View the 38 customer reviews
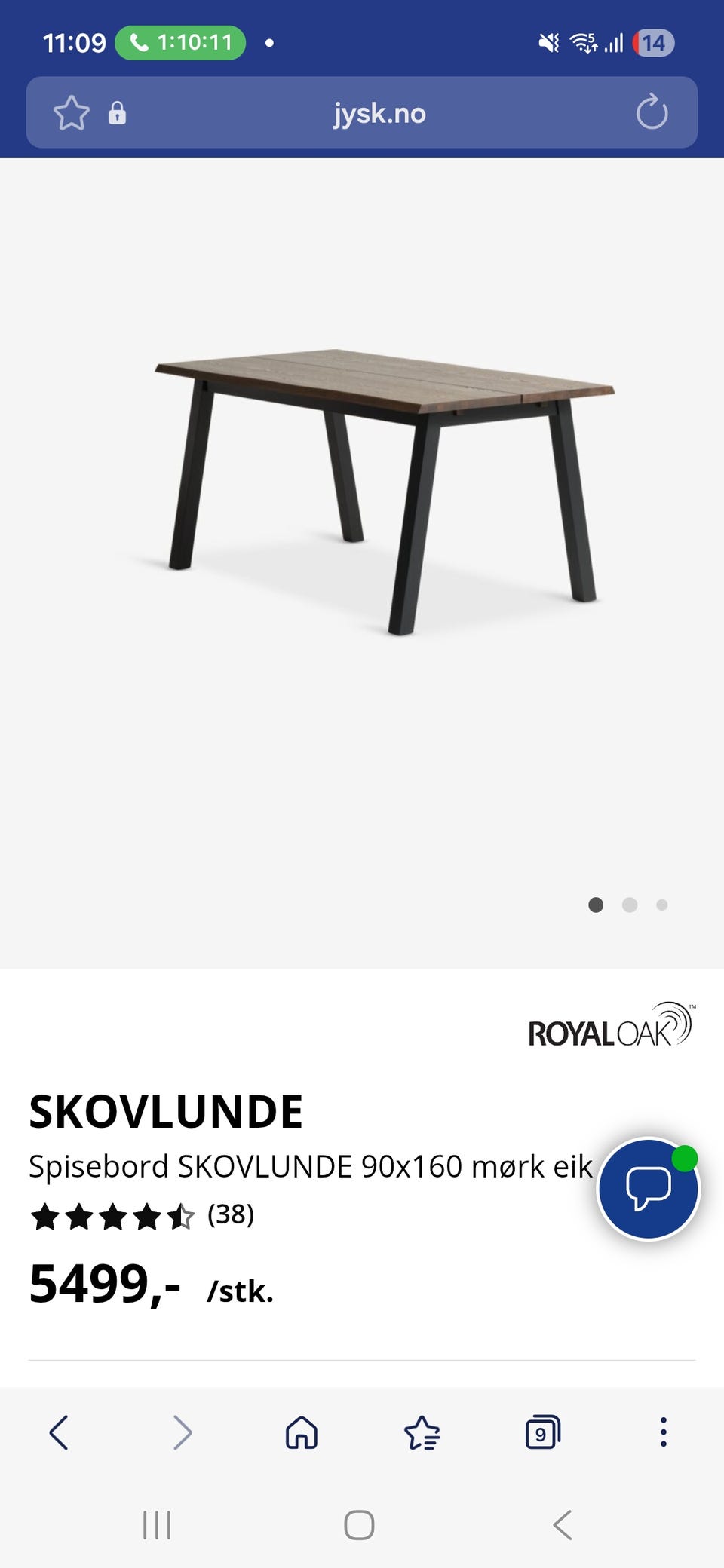The image size is (724, 1568). (231, 1214)
